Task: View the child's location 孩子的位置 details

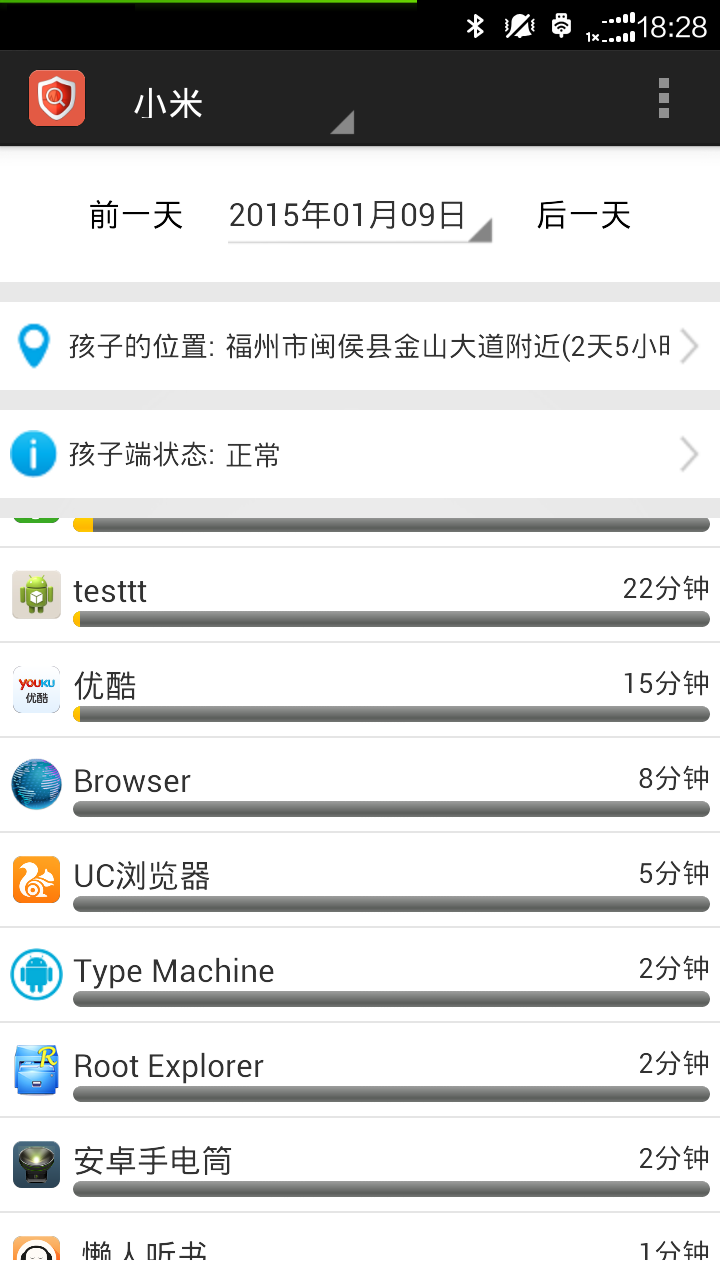Action: [360, 346]
